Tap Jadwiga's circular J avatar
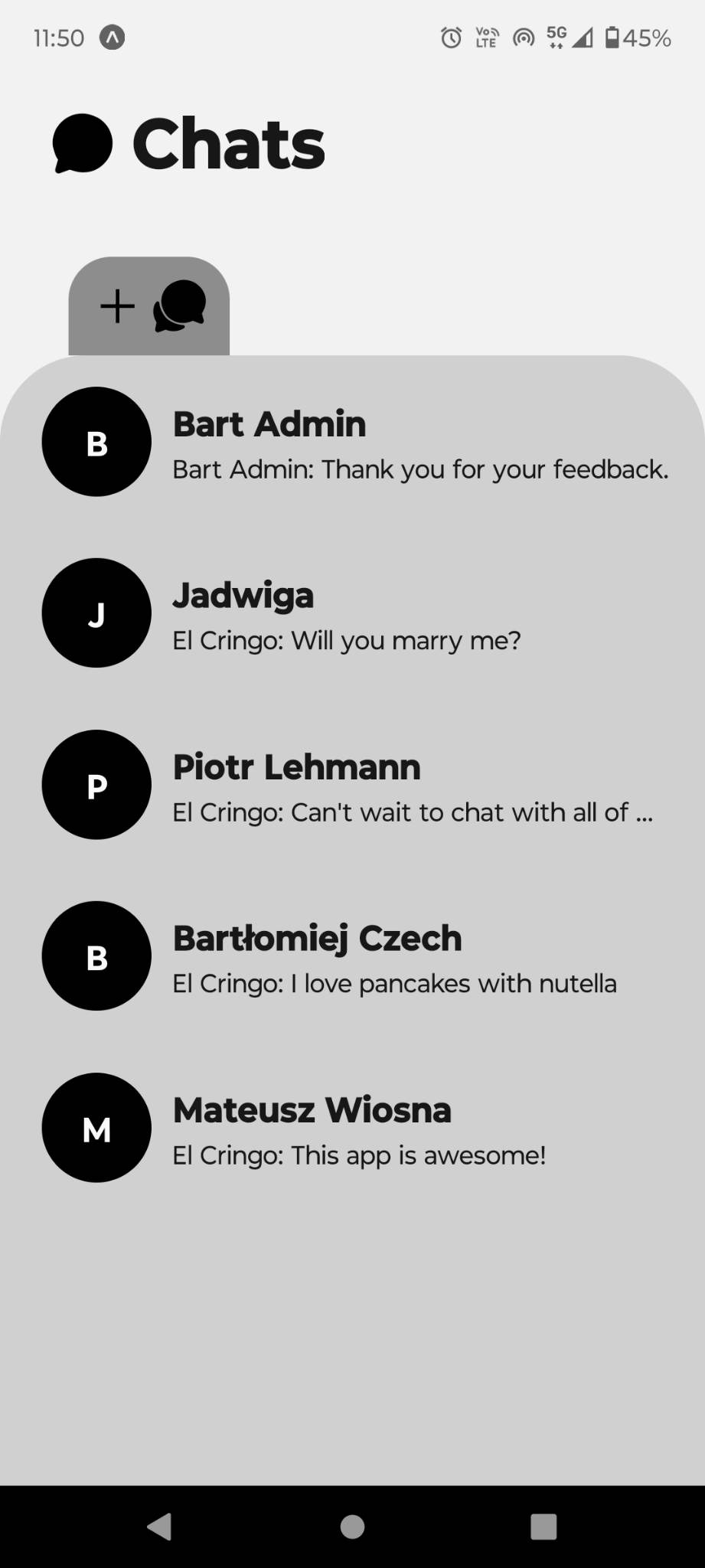The width and height of the screenshot is (705, 1568). 96,613
